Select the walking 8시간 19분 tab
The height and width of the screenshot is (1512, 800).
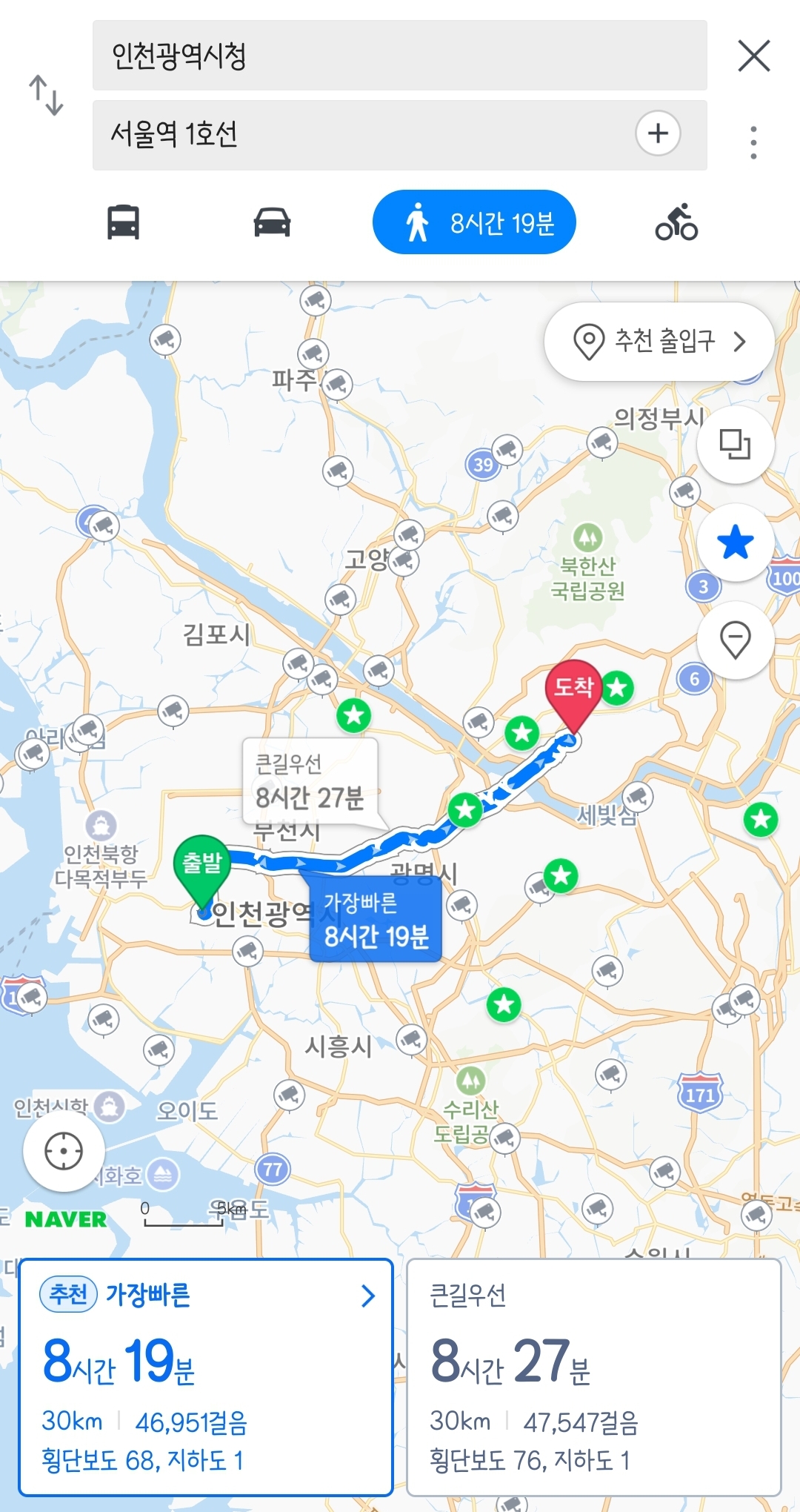pos(474,222)
